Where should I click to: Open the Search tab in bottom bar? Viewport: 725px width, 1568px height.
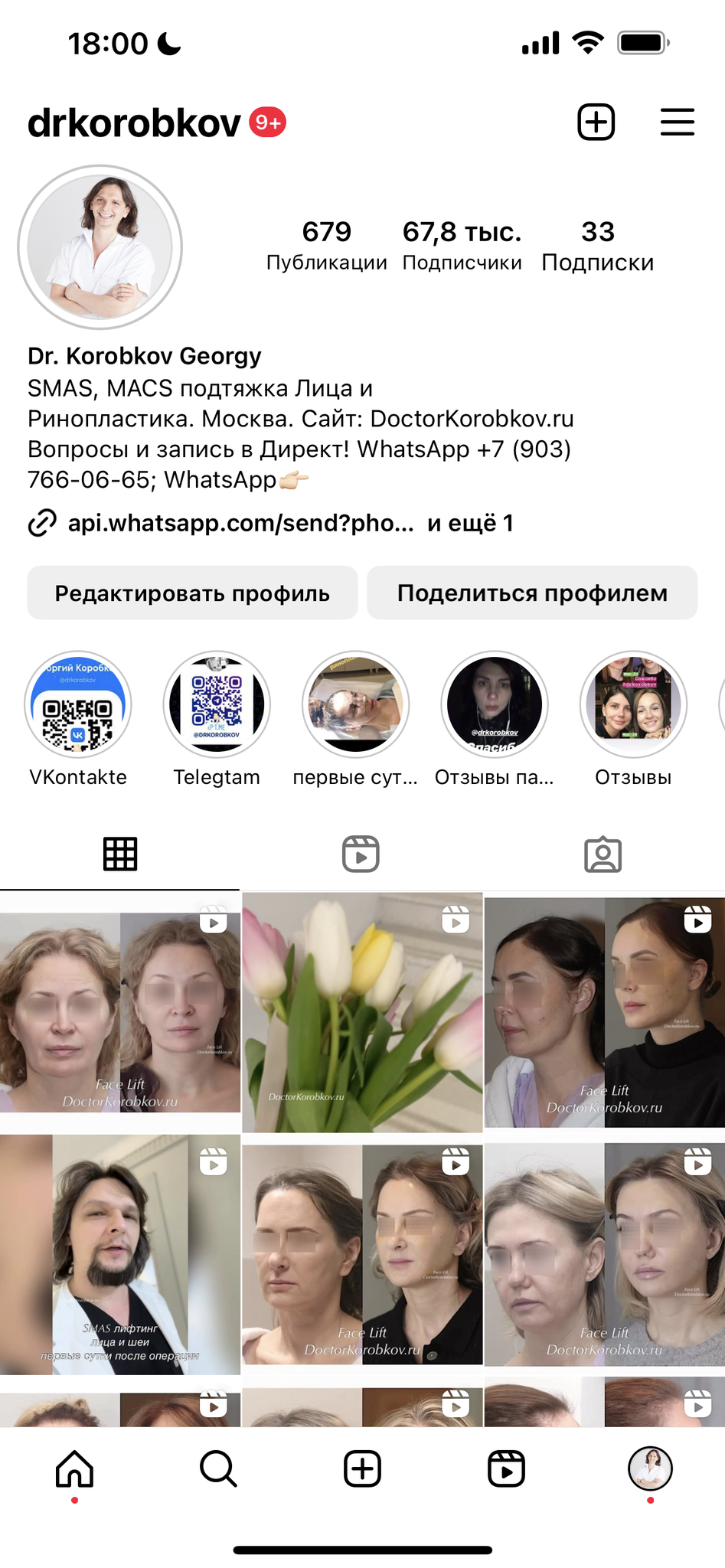point(218,1469)
